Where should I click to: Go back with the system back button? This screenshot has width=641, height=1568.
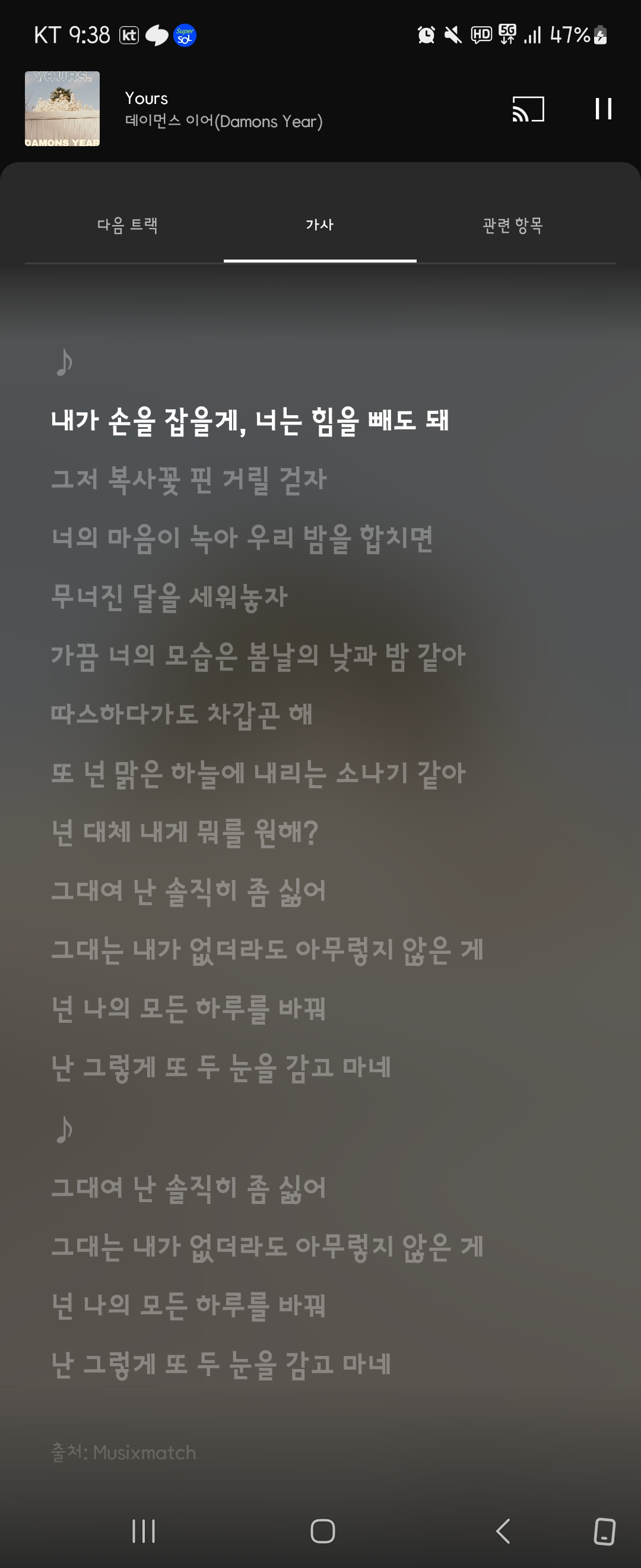coord(502,1531)
